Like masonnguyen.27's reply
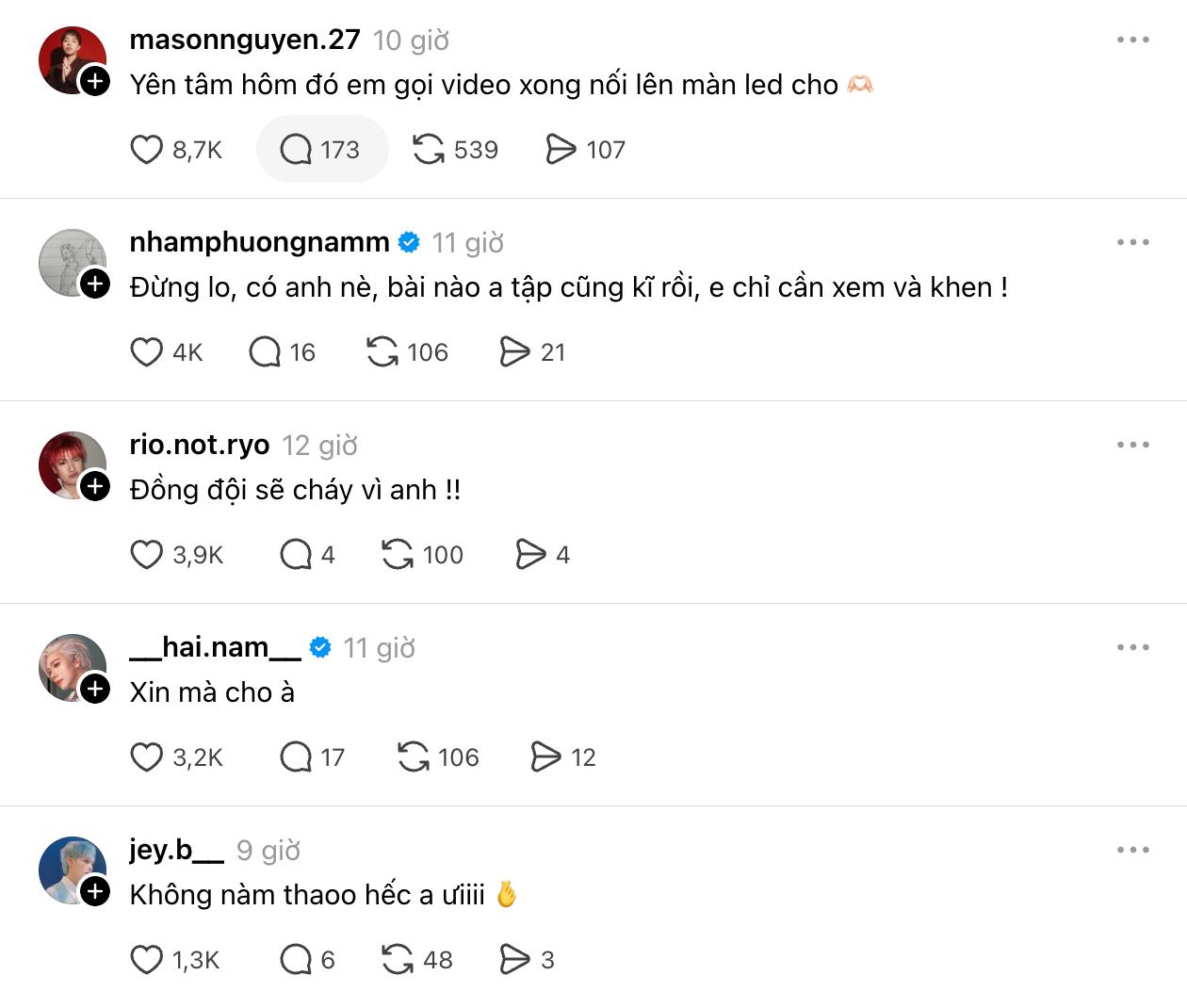This screenshot has height=1008, width=1187. [146, 150]
